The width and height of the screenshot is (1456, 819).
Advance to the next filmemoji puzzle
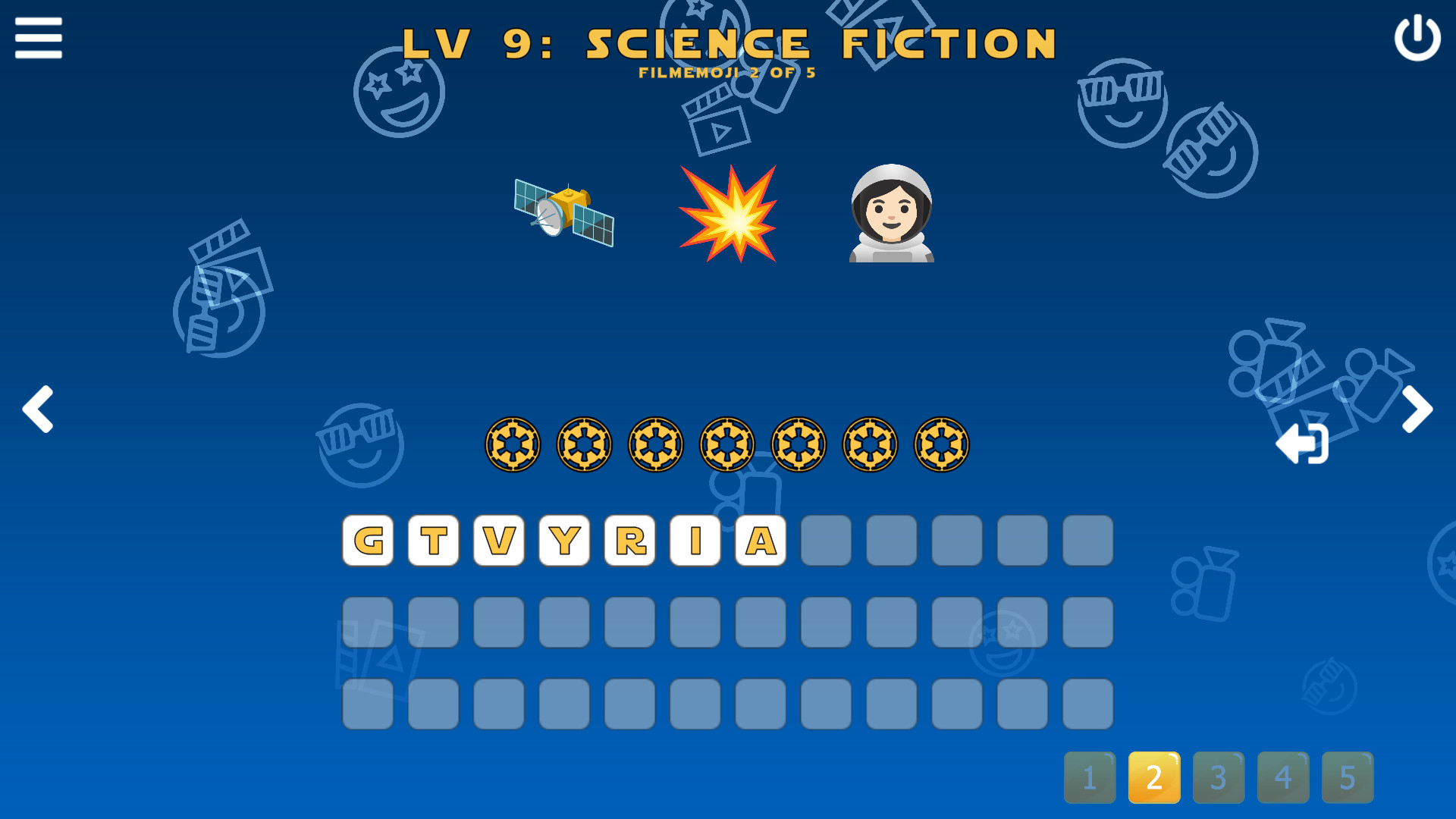click(x=1417, y=409)
